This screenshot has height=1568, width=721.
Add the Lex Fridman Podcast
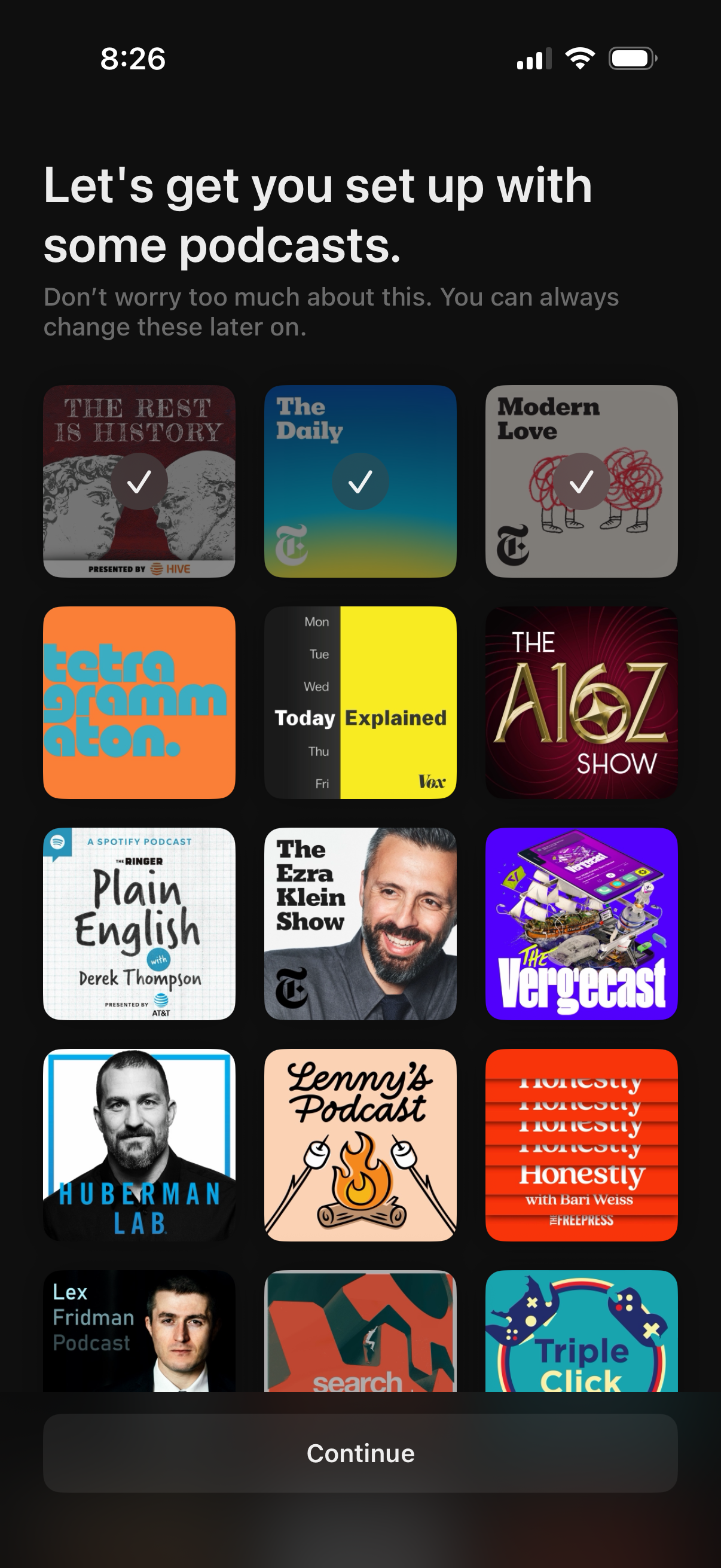pos(139,1331)
